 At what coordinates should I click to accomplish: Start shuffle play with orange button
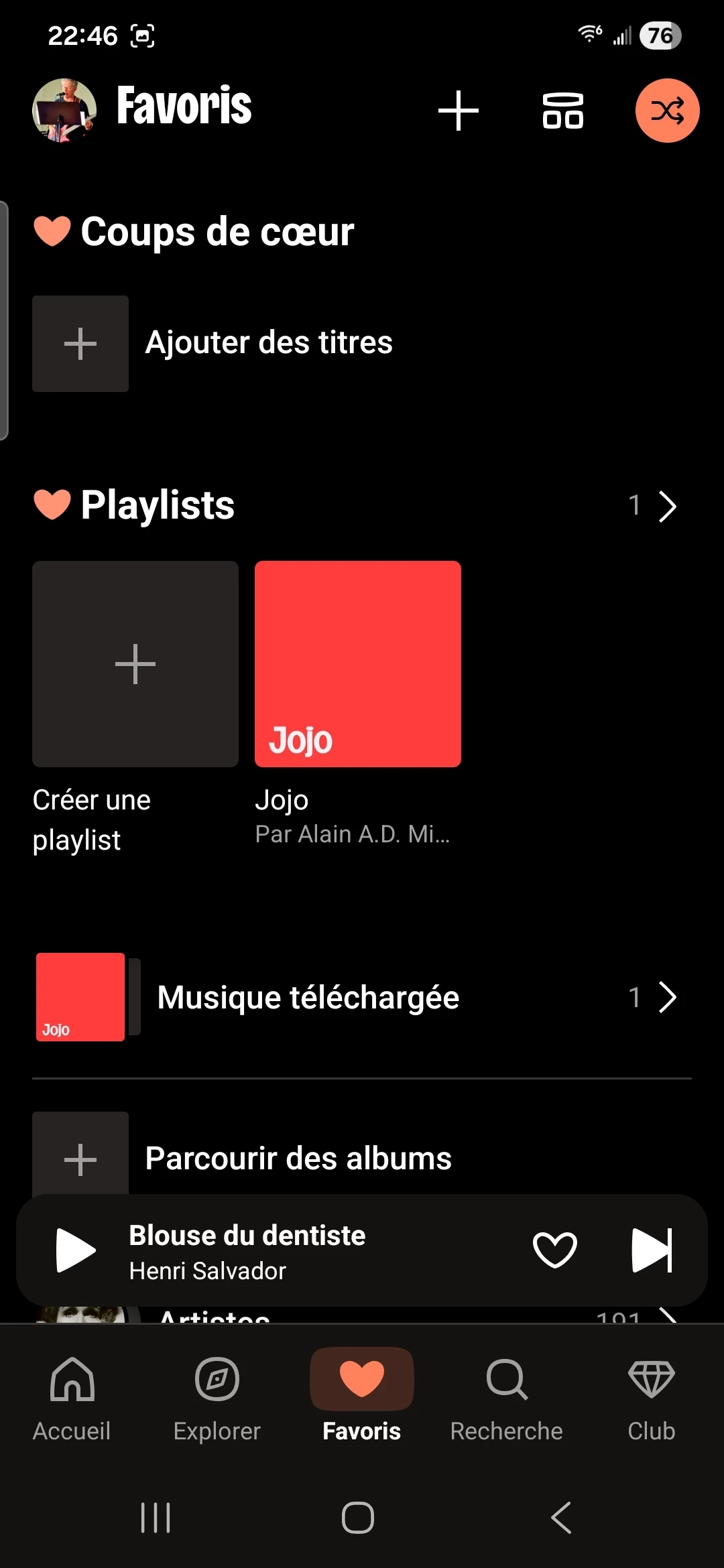tap(667, 111)
